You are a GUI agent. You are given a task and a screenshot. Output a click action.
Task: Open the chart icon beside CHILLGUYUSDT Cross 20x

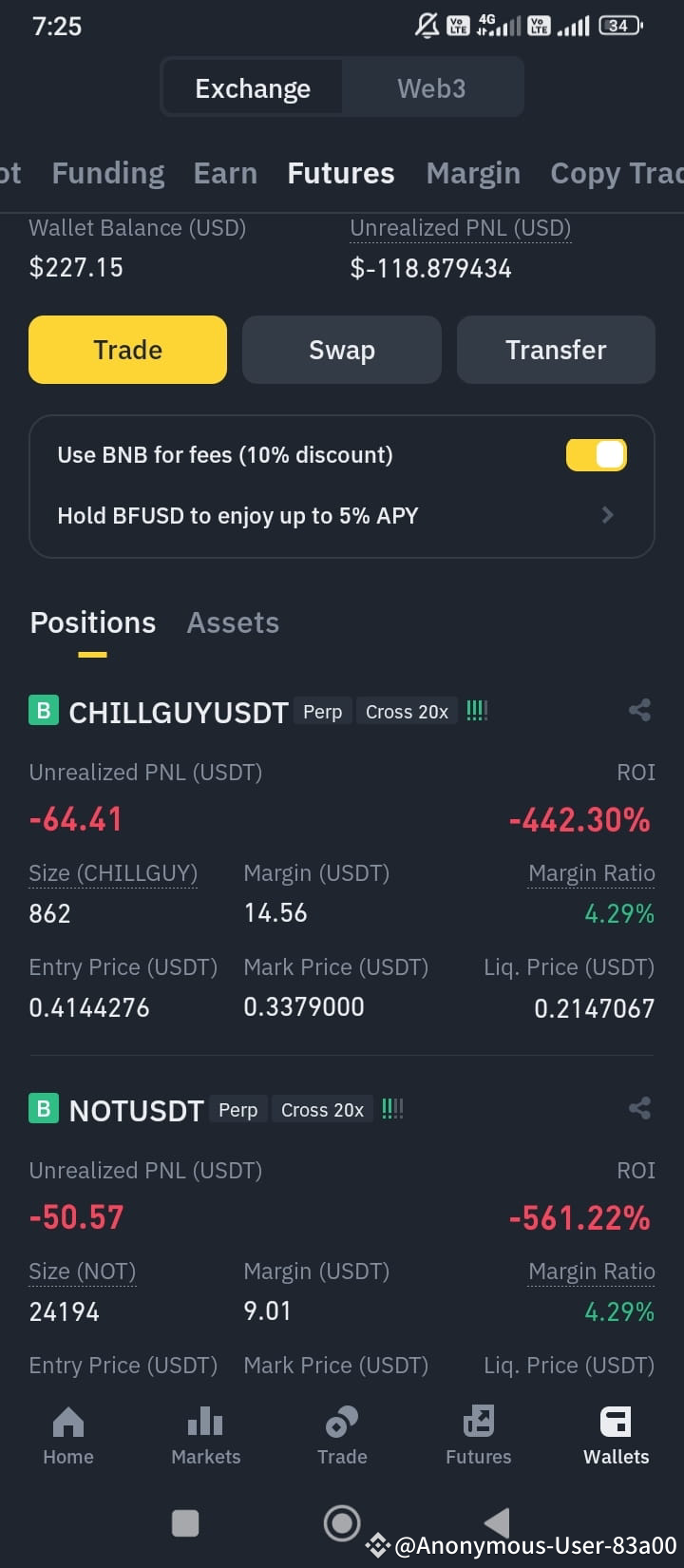476,709
